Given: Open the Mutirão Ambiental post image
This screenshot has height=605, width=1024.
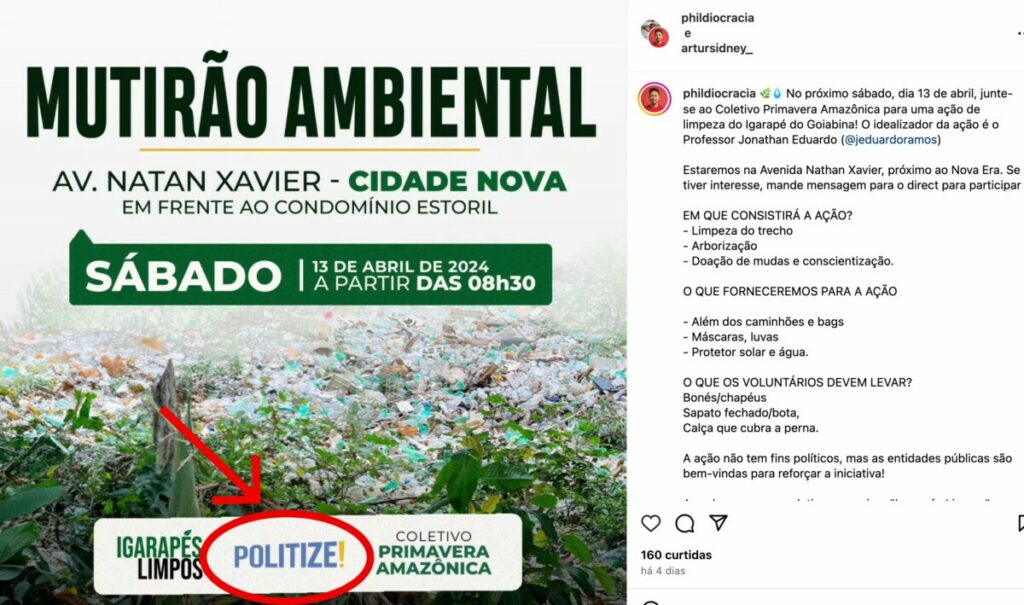Looking at the screenshot, I should [x=313, y=302].
